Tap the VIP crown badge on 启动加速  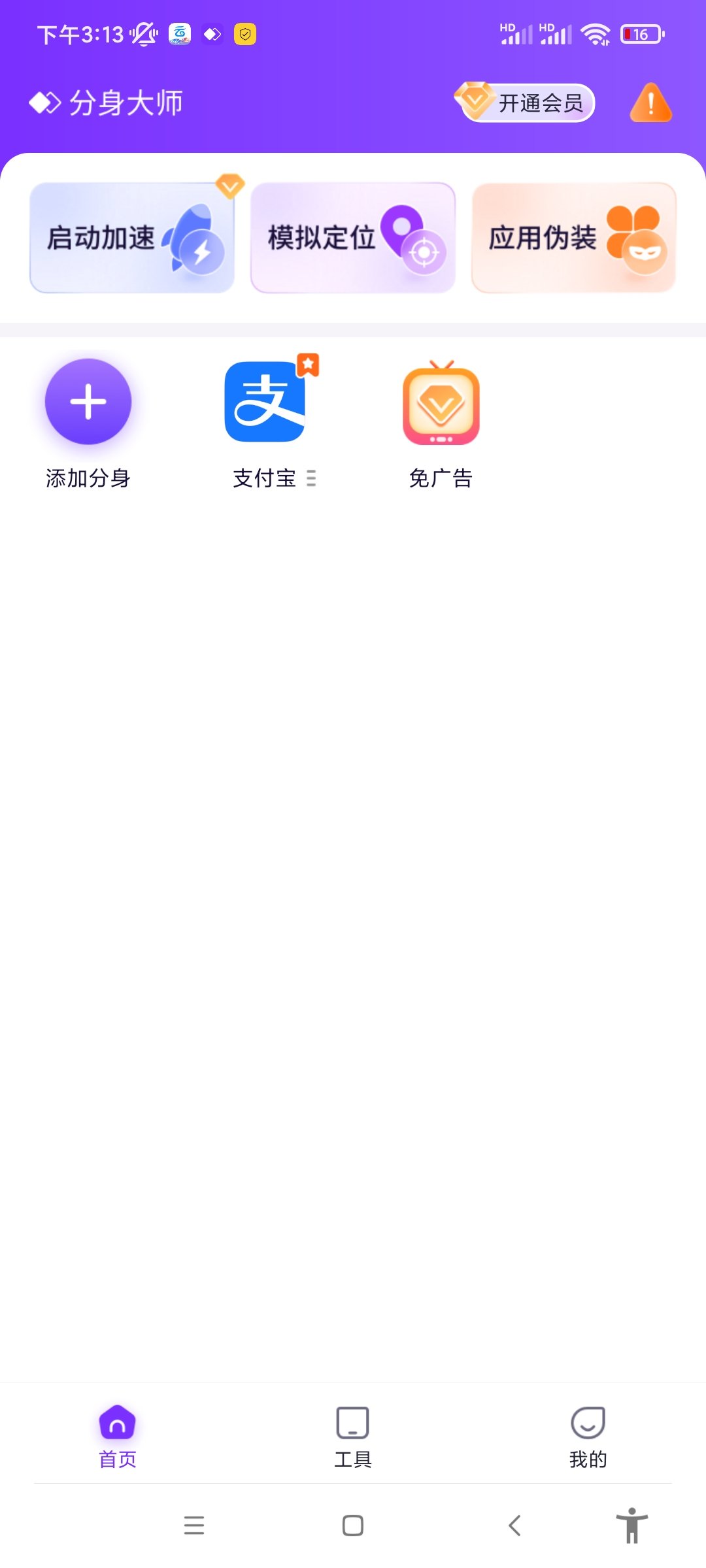229,186
